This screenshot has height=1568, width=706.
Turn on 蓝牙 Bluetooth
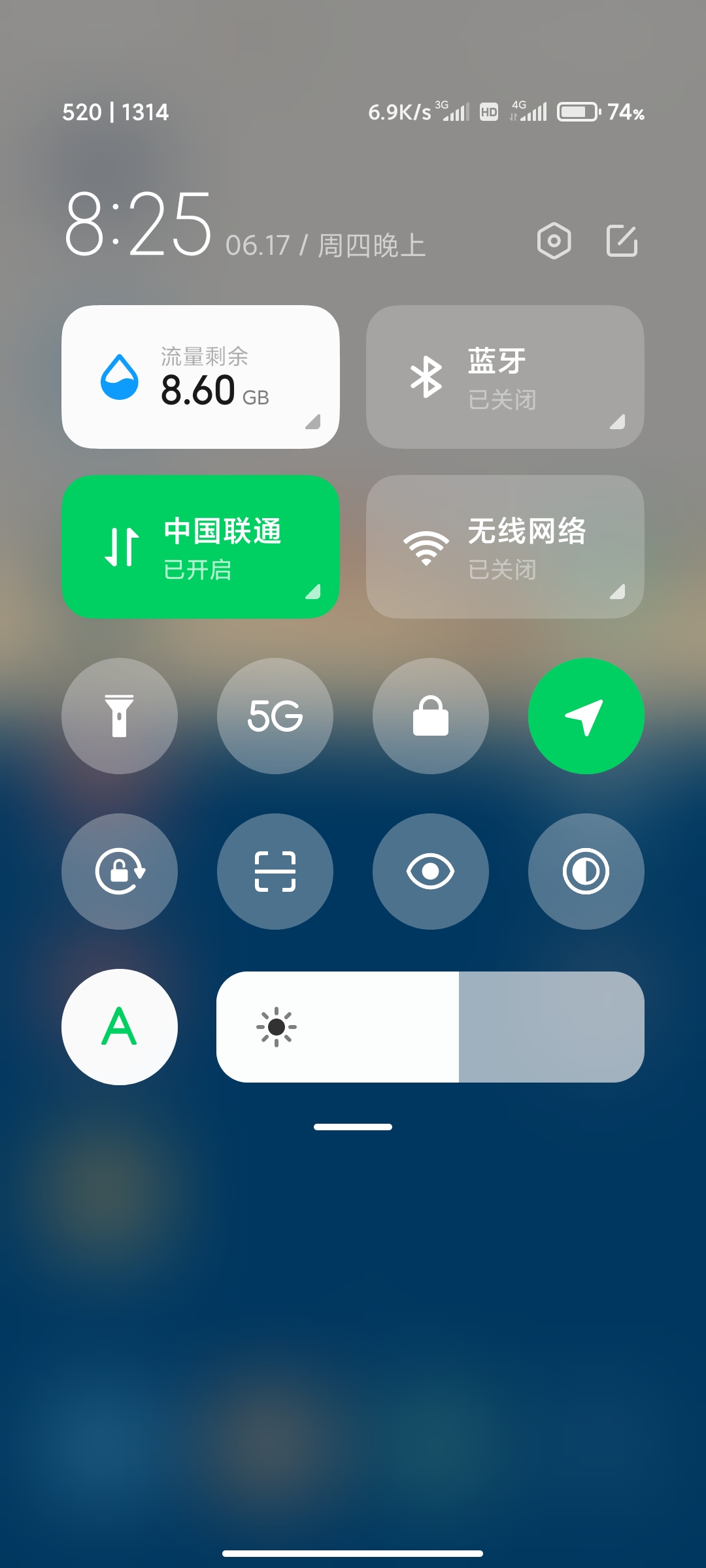click(505, 377)
